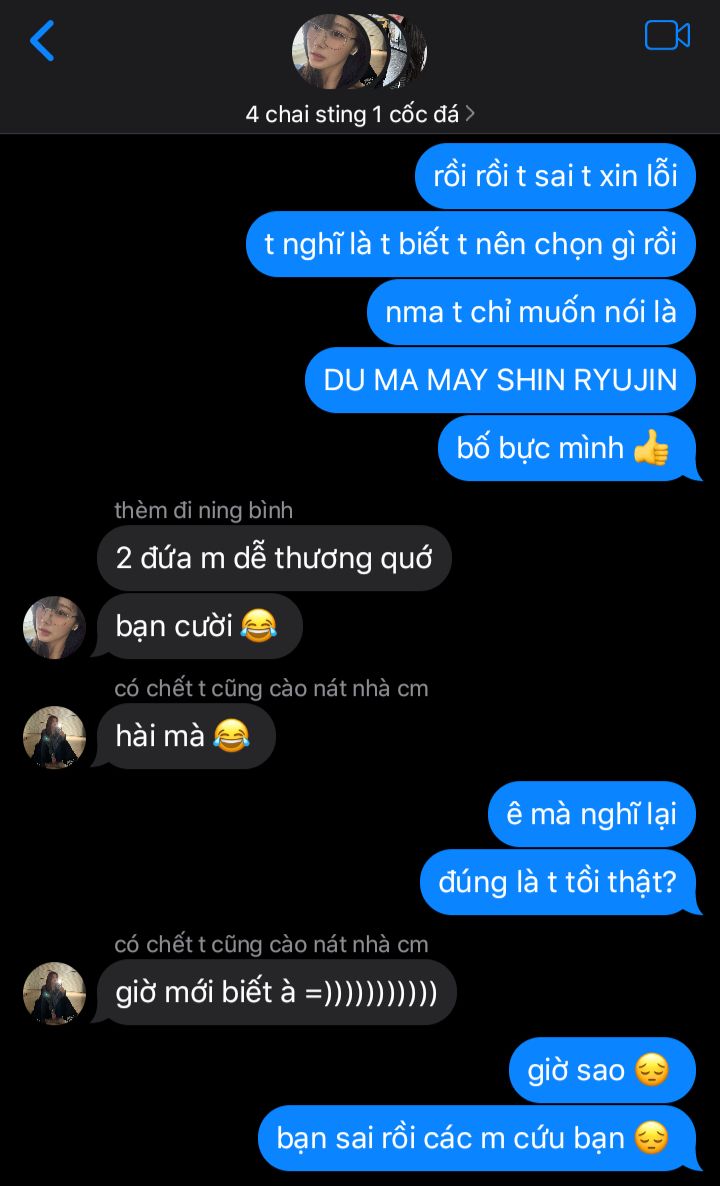720x1186 pixels.
Task: Open the avatar next to "bạn cười" message
Action: [x=54, y=628]
